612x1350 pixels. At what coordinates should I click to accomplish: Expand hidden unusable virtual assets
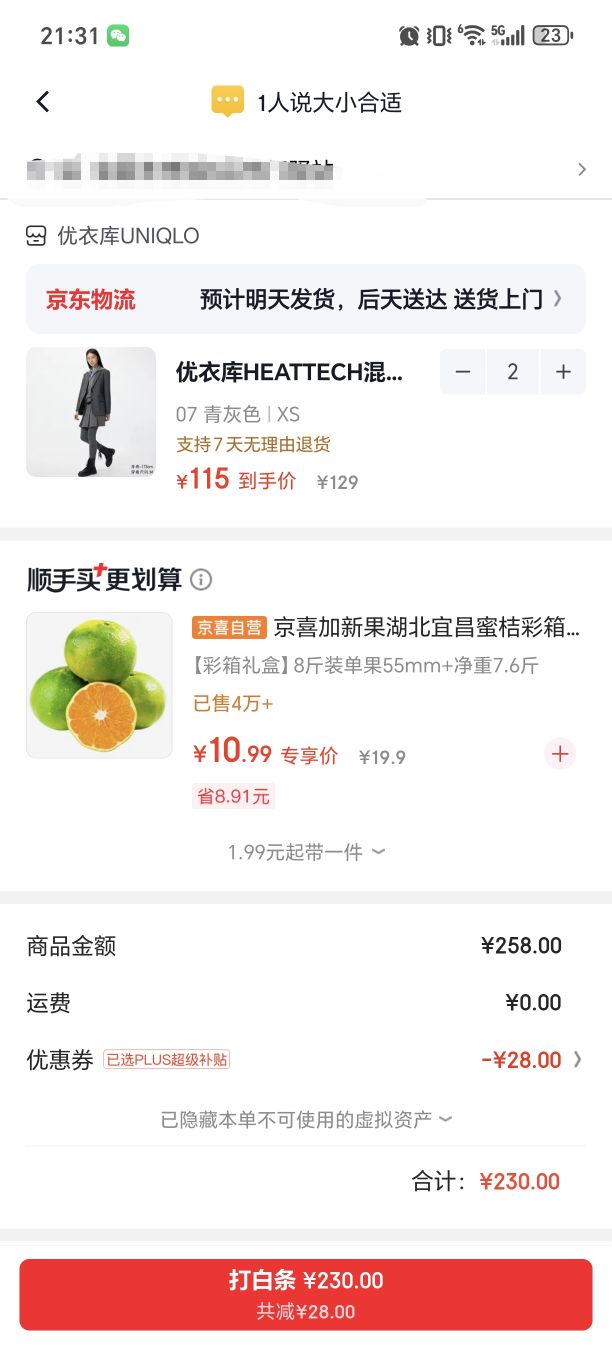[306, 1120]
